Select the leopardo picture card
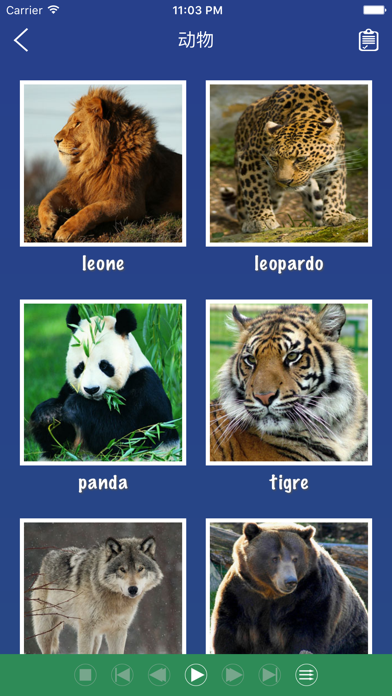392x696 pixels. [x=289, y=163]
